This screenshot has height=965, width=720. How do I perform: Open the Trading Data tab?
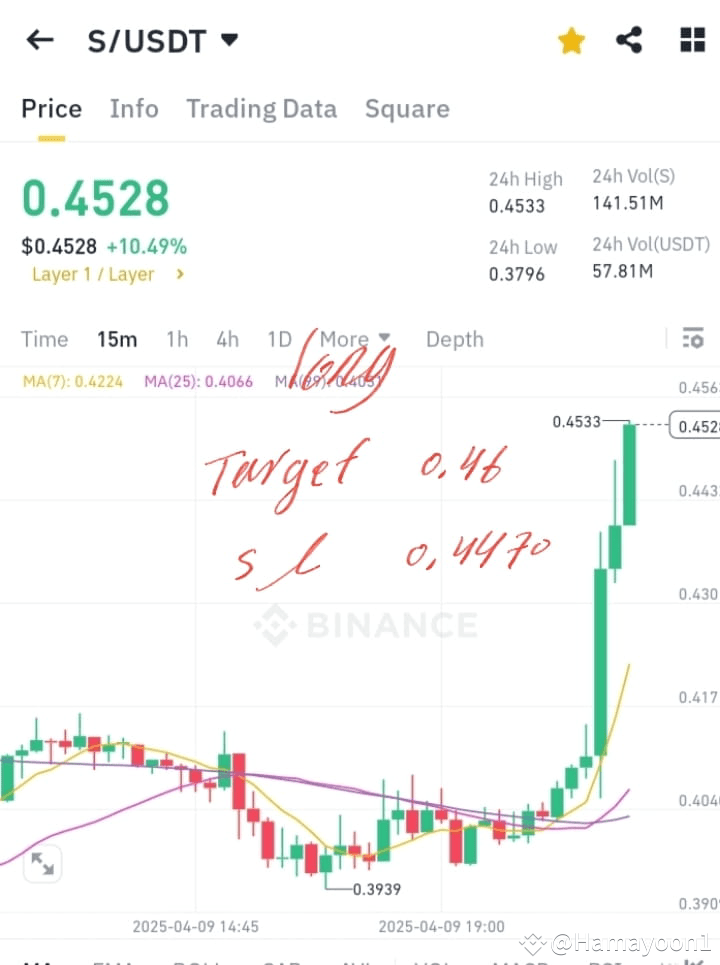tap(261, 109)
